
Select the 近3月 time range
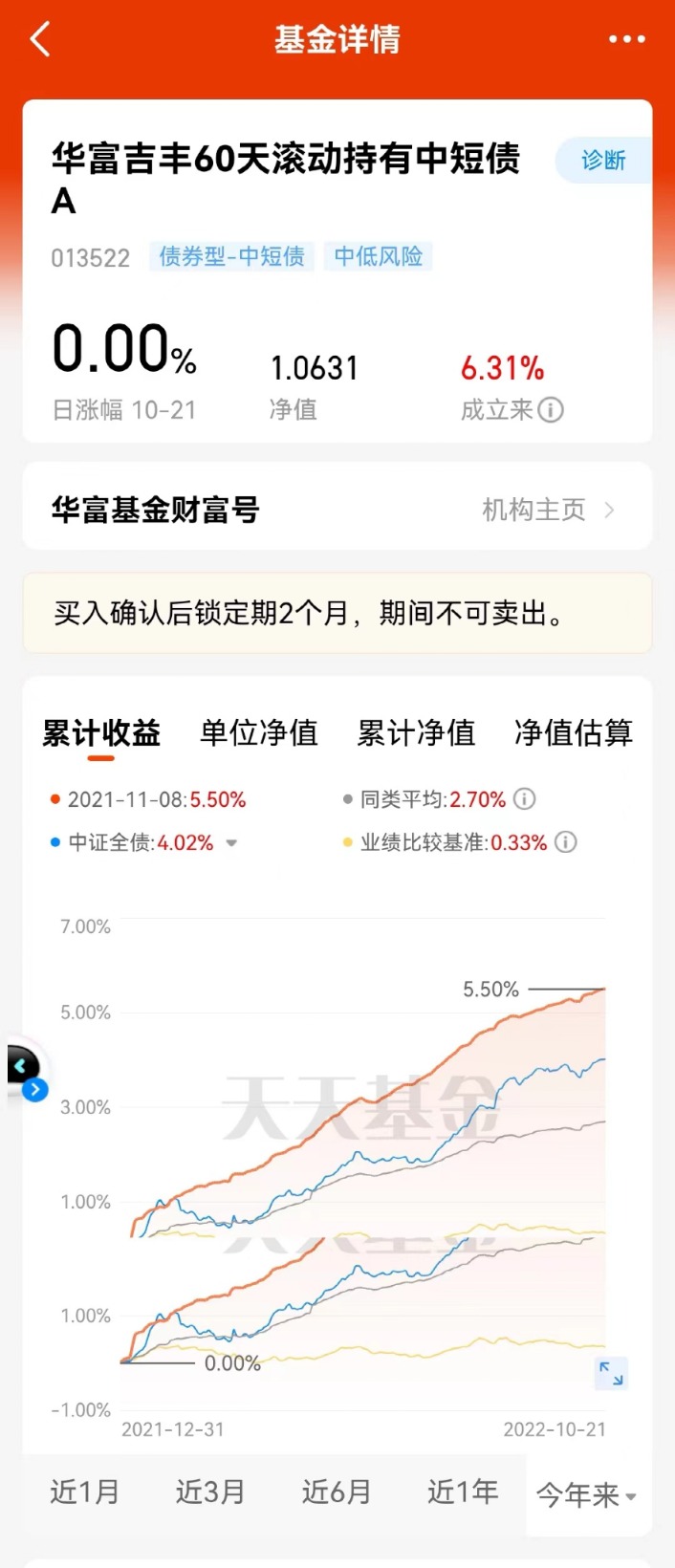coord(210,1492)
